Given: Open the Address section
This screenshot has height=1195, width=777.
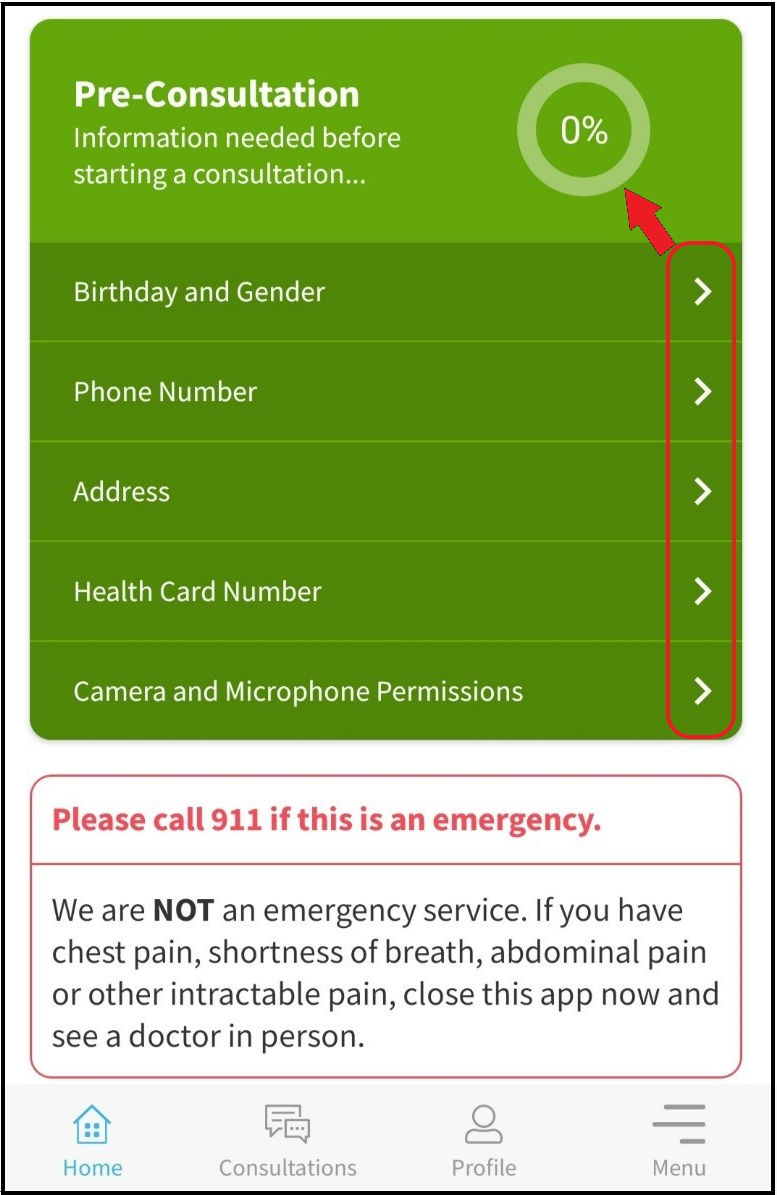Looking at the screenshot, I should 385,492.
